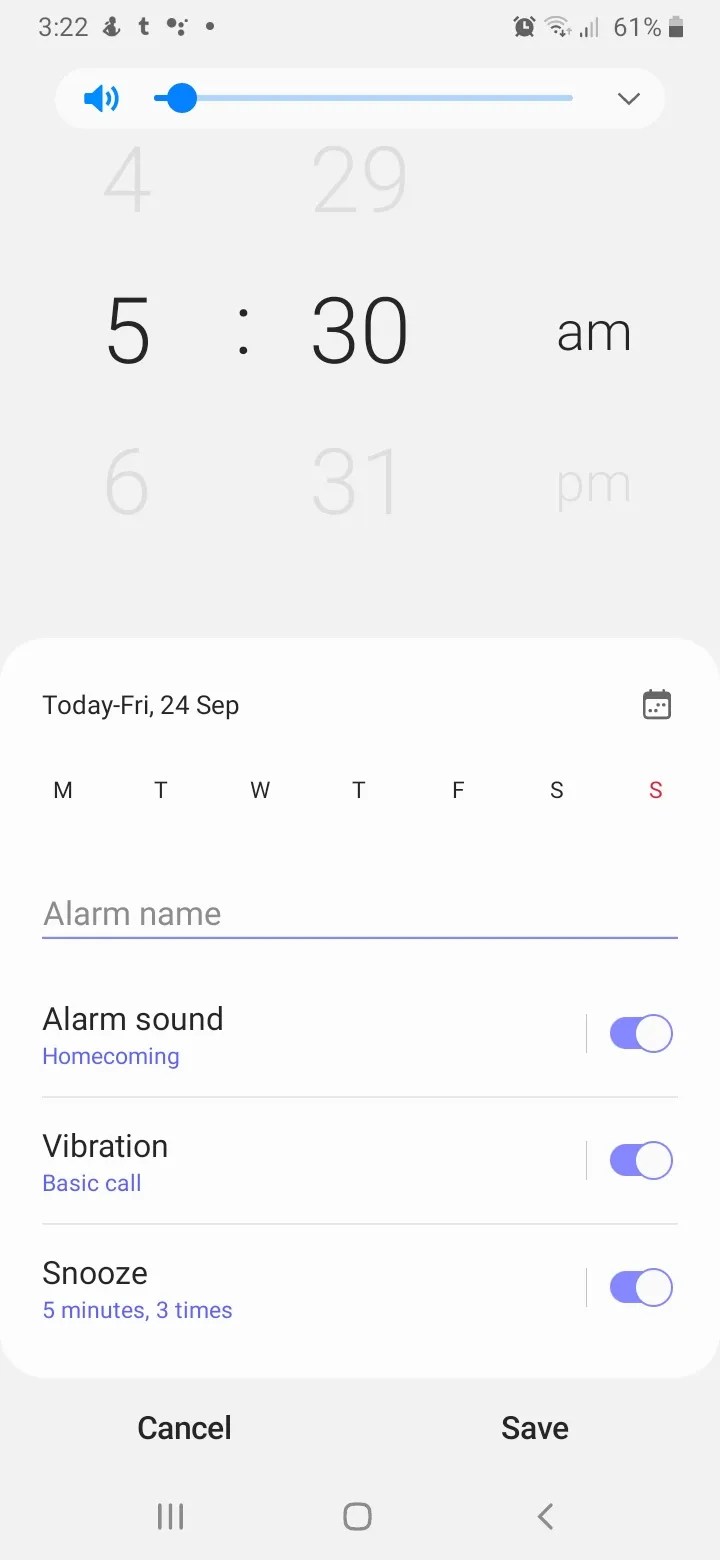Choose pm in the time picker

pos(593,486)
